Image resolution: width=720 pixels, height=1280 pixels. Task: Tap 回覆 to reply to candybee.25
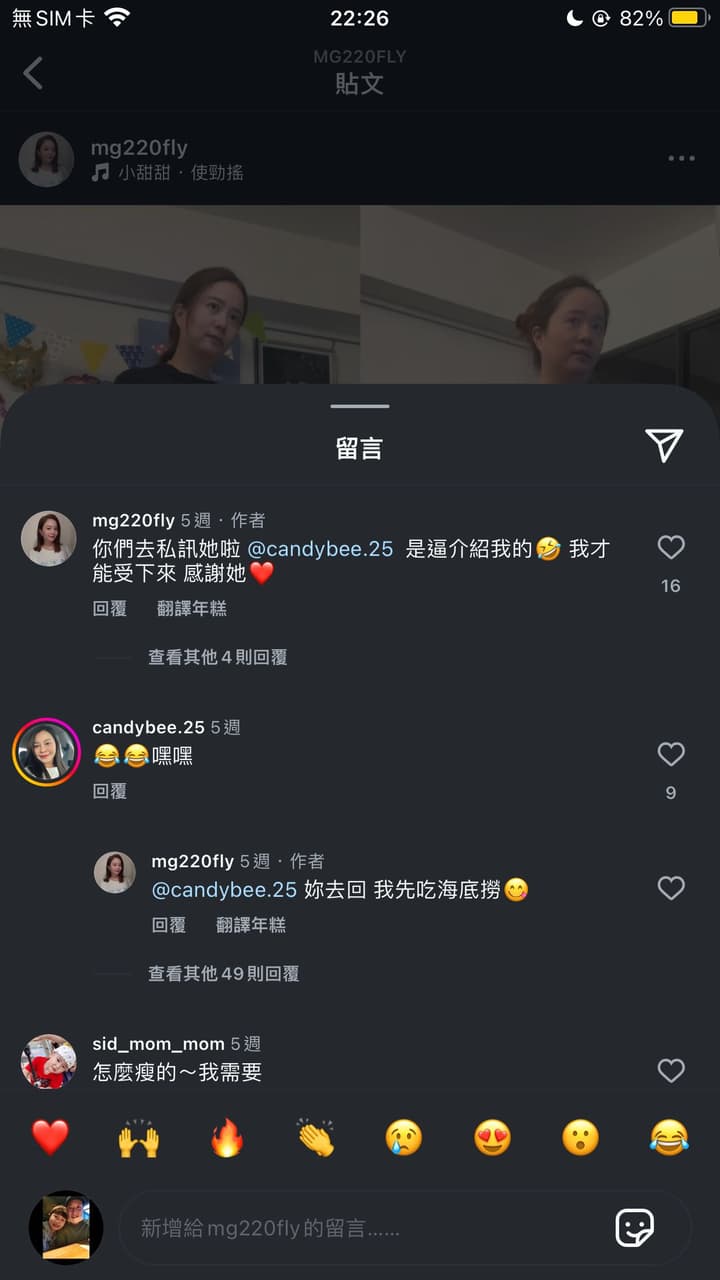click(x=108, y=791)
